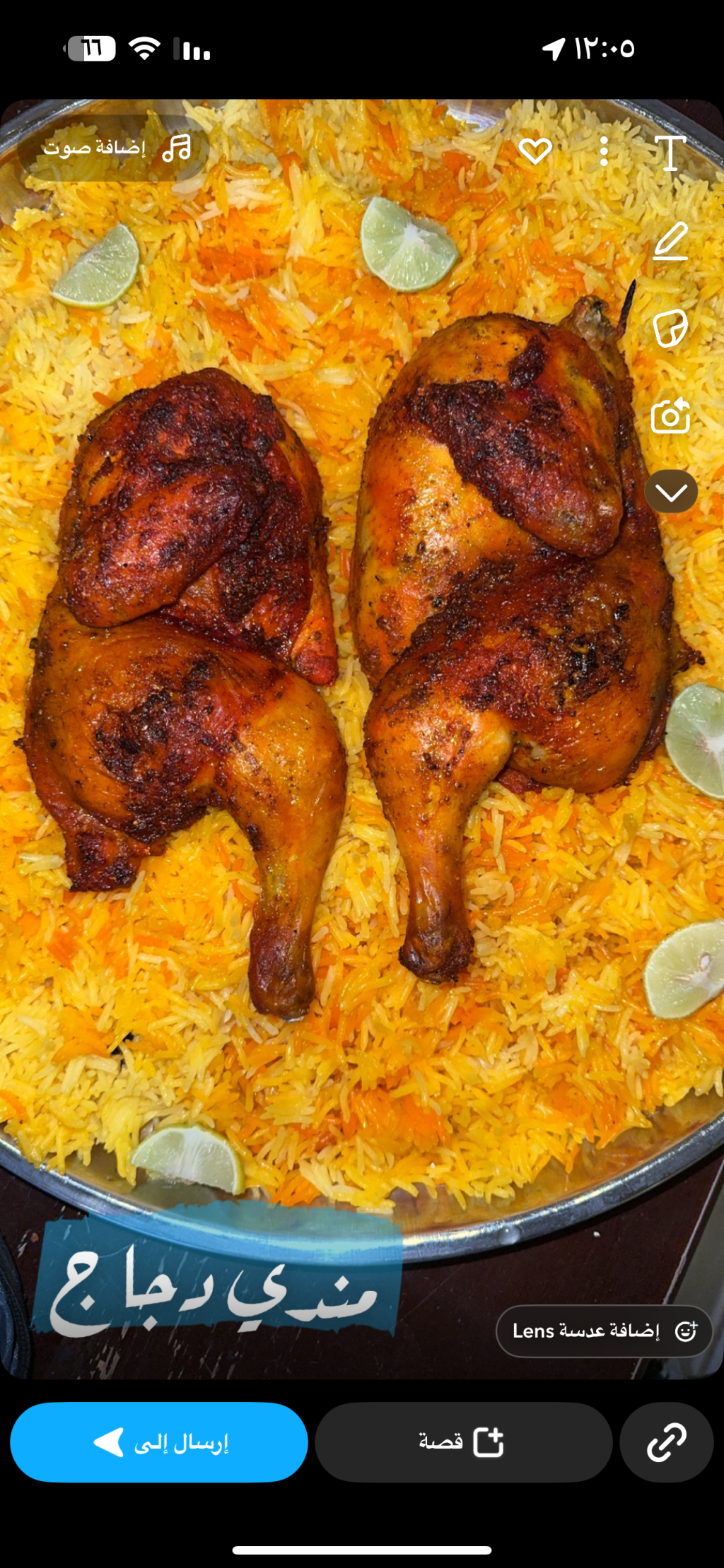Tap the heart icon to save the snap

pos(535,151)
